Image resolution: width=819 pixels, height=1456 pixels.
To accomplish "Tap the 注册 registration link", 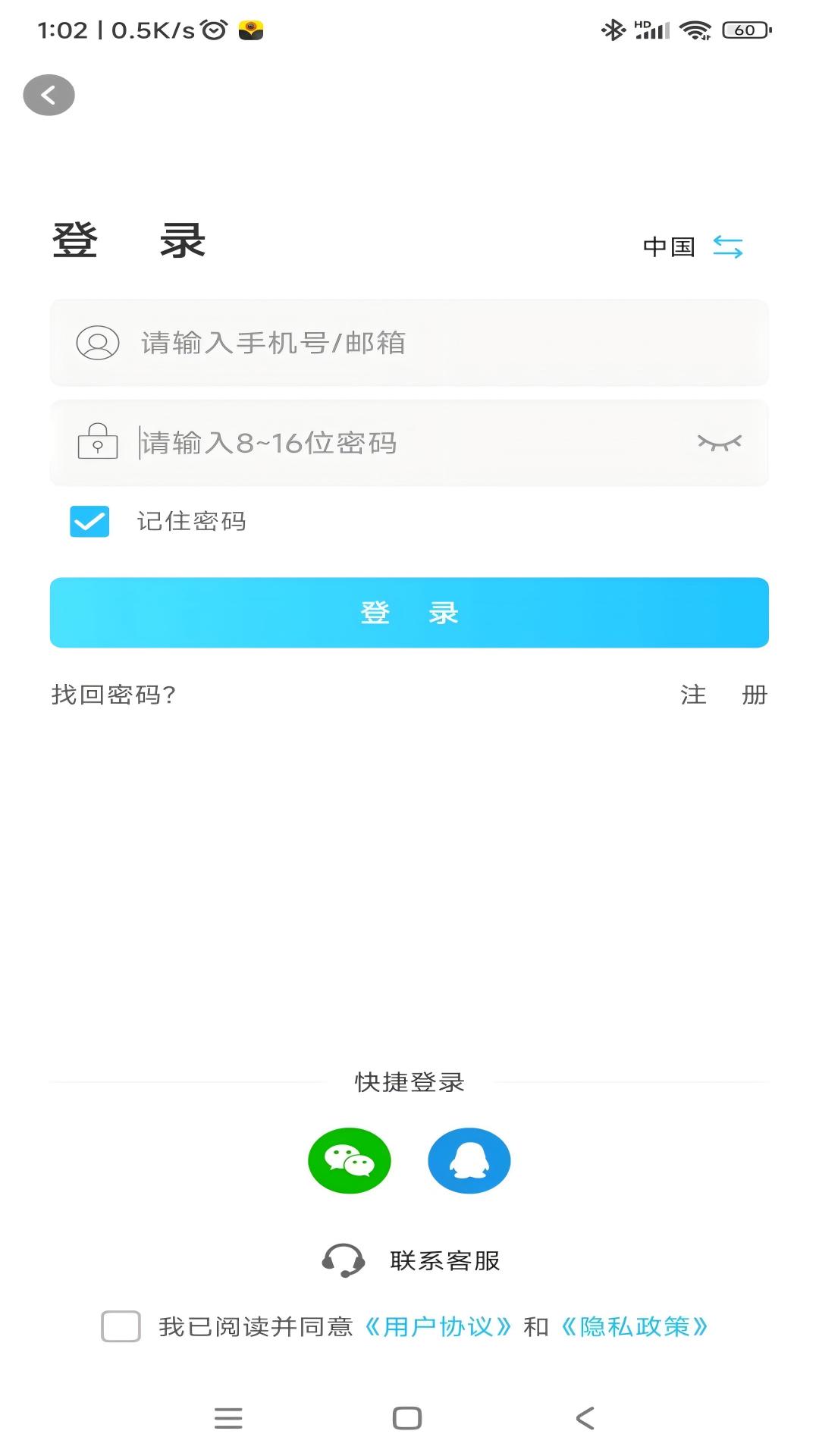I will [724, 695].
